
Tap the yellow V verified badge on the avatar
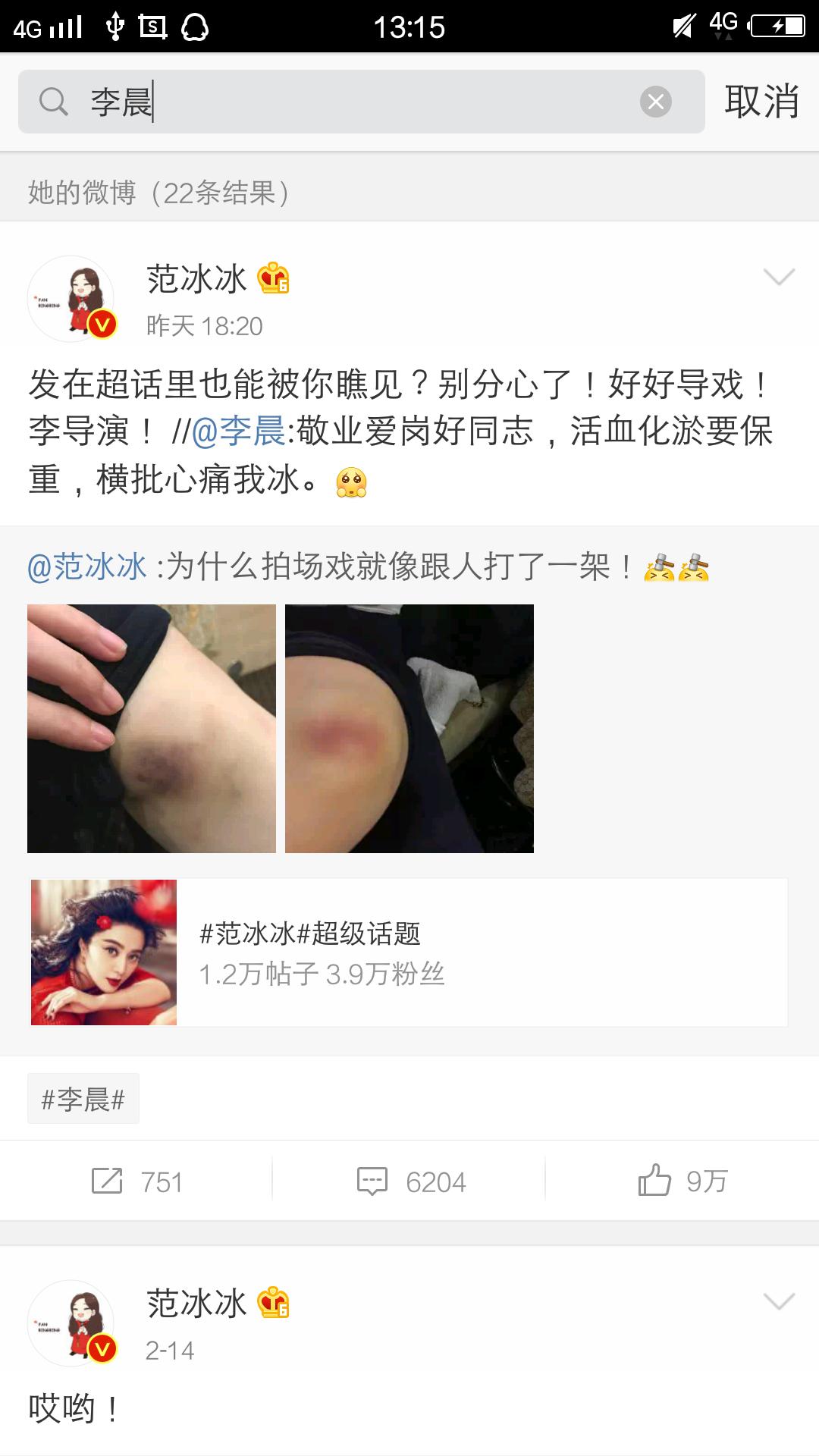pyautogui.click(x=101, y=325)
